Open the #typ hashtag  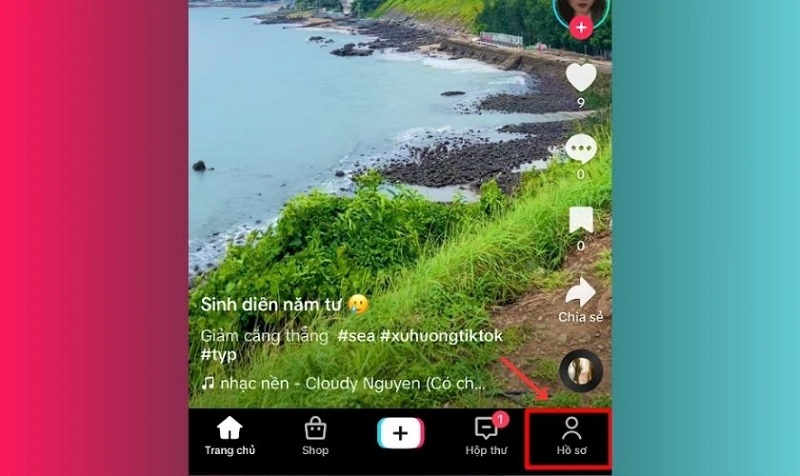pos(219,355)
